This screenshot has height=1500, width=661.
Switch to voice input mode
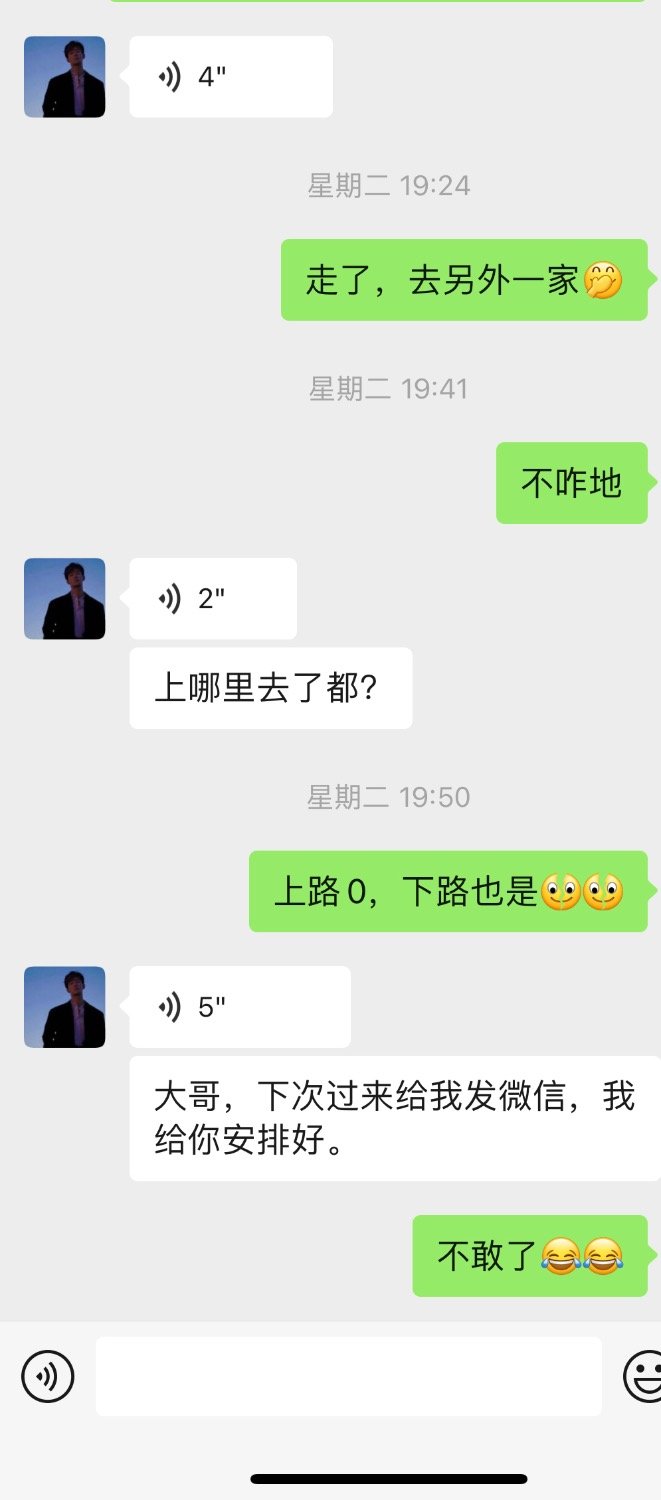pos(47,1377)
